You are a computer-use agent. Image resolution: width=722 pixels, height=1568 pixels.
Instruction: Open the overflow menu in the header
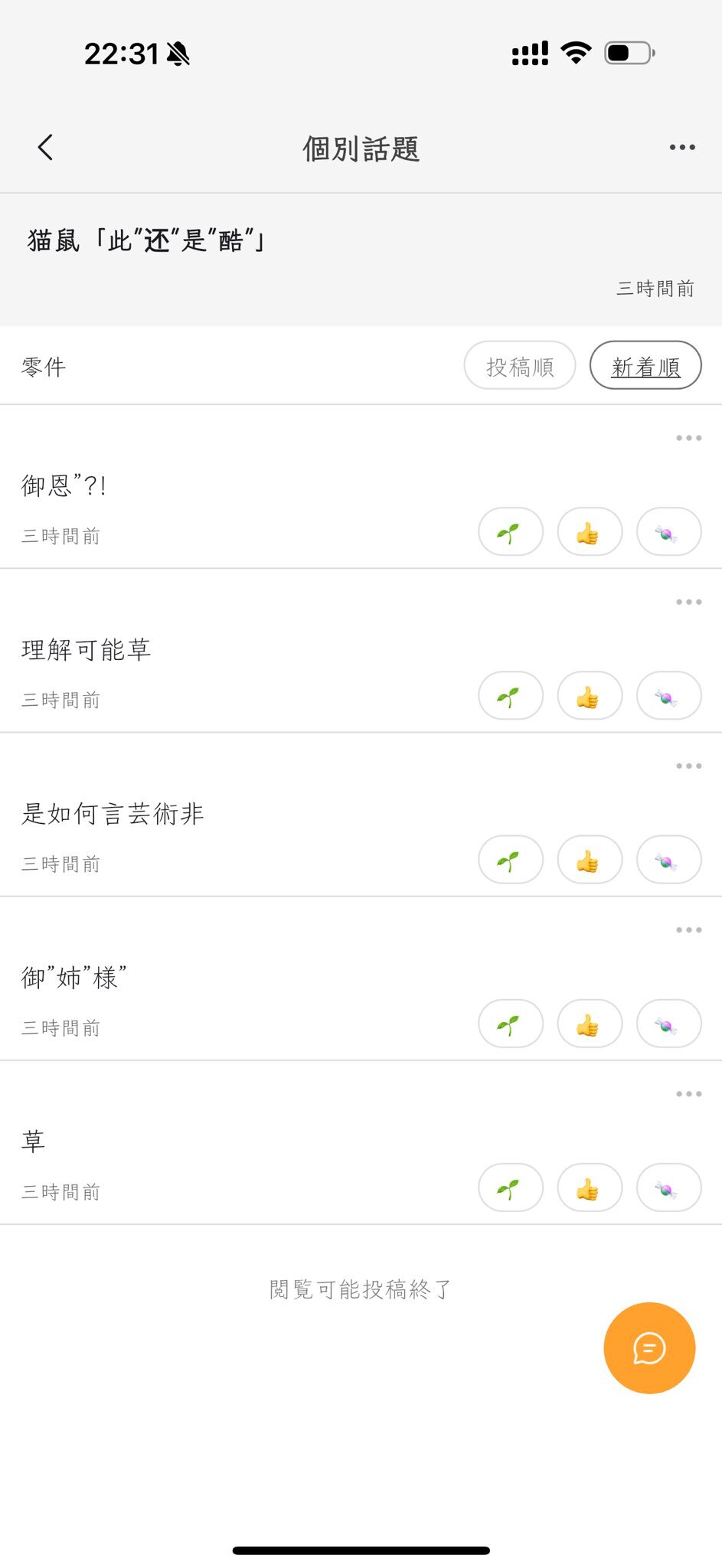[x=682, y=147]
